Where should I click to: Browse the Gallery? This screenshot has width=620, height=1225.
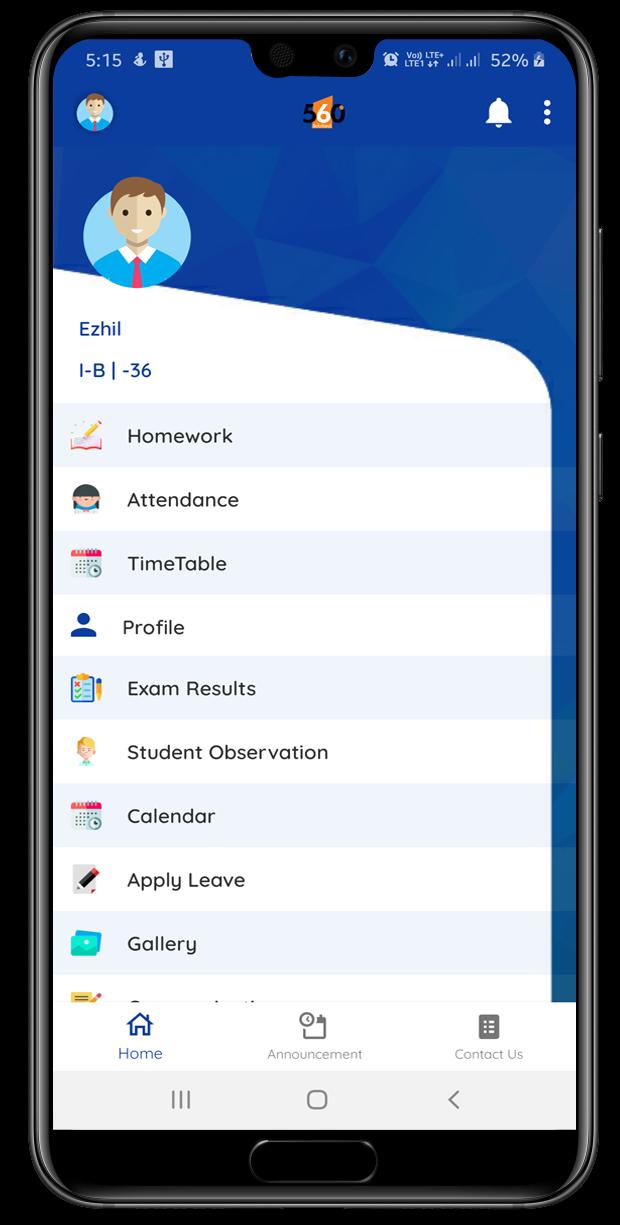162,944
